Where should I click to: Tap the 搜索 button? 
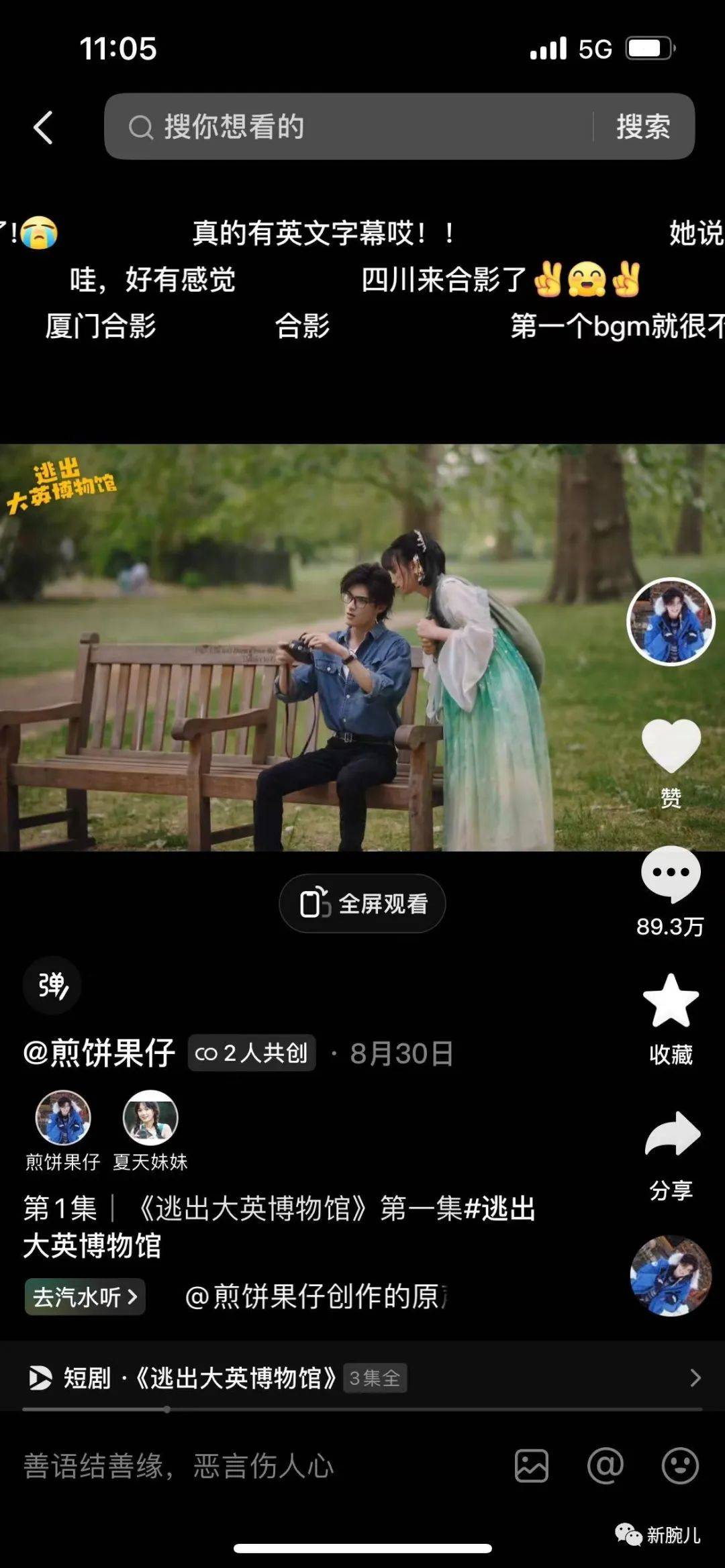tap(643, 127)
